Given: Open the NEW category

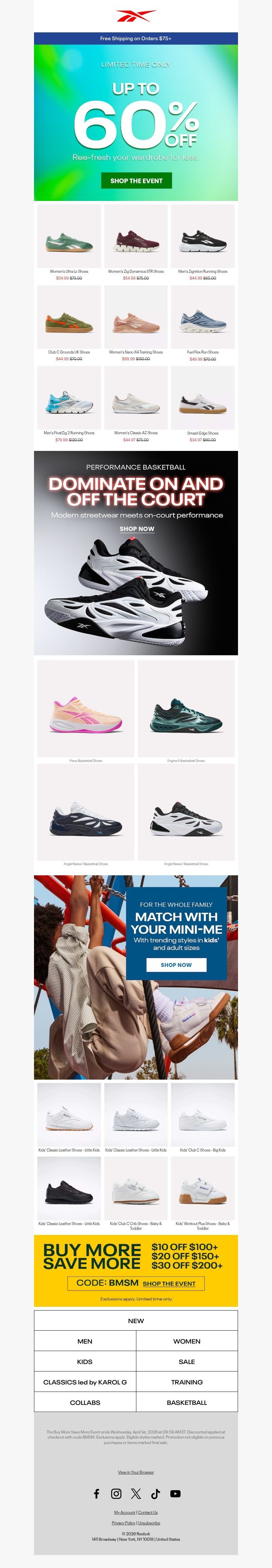Looking at the screenshot, I should pos(136,1320).
